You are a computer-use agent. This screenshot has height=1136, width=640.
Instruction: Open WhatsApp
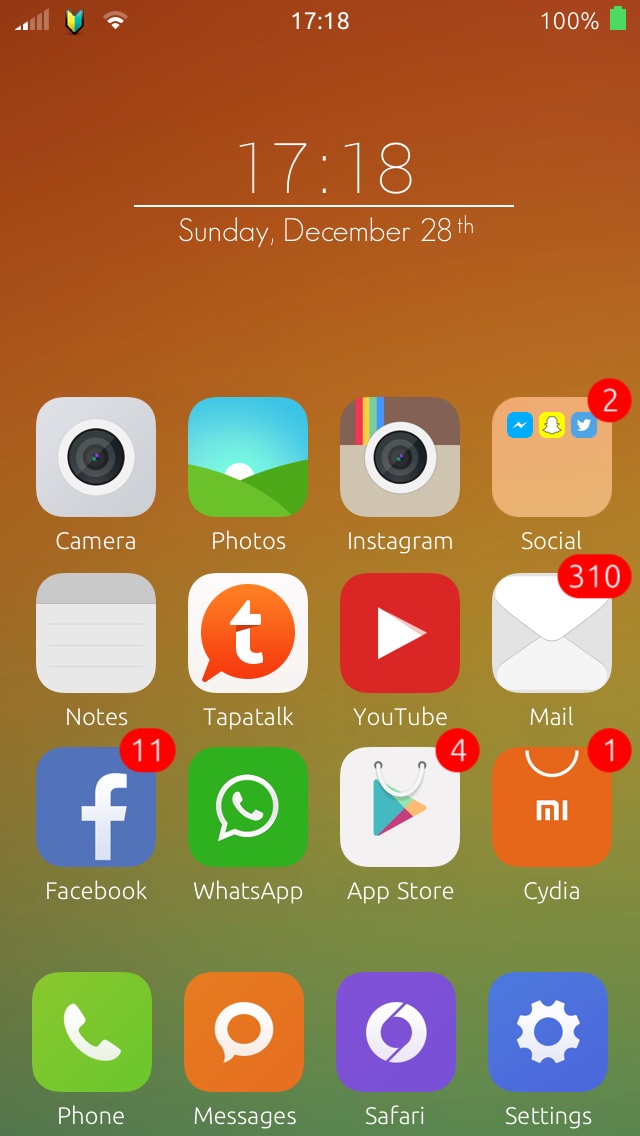pyautogui.click(x=248, y=807)
